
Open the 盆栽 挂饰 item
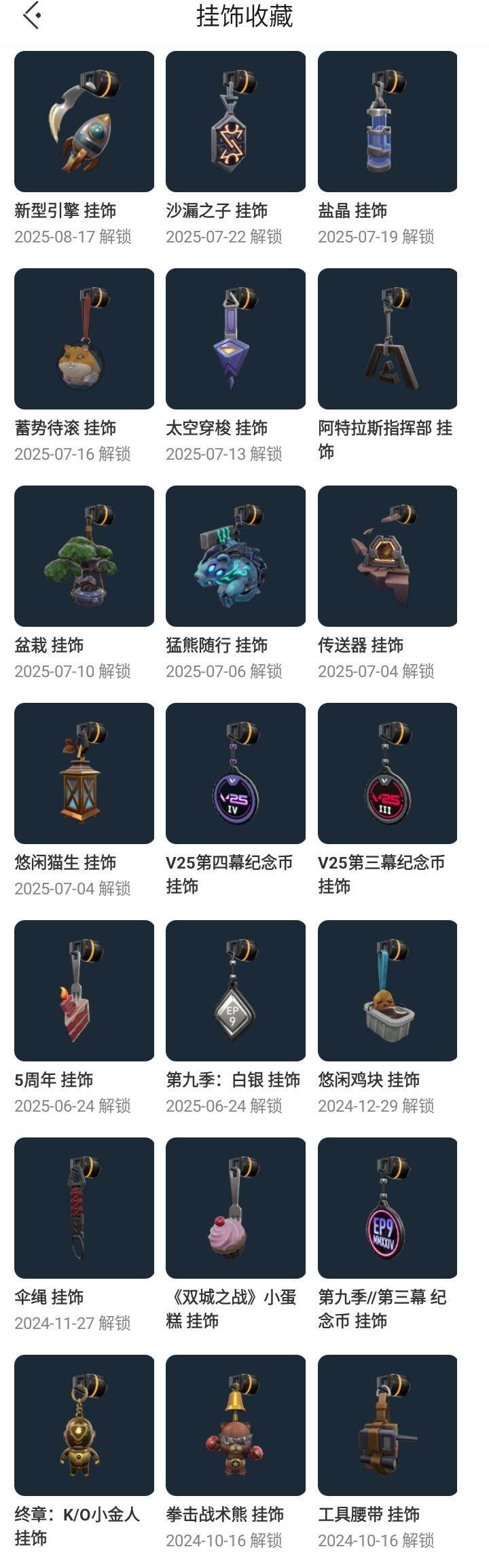(x=84, y=556)
